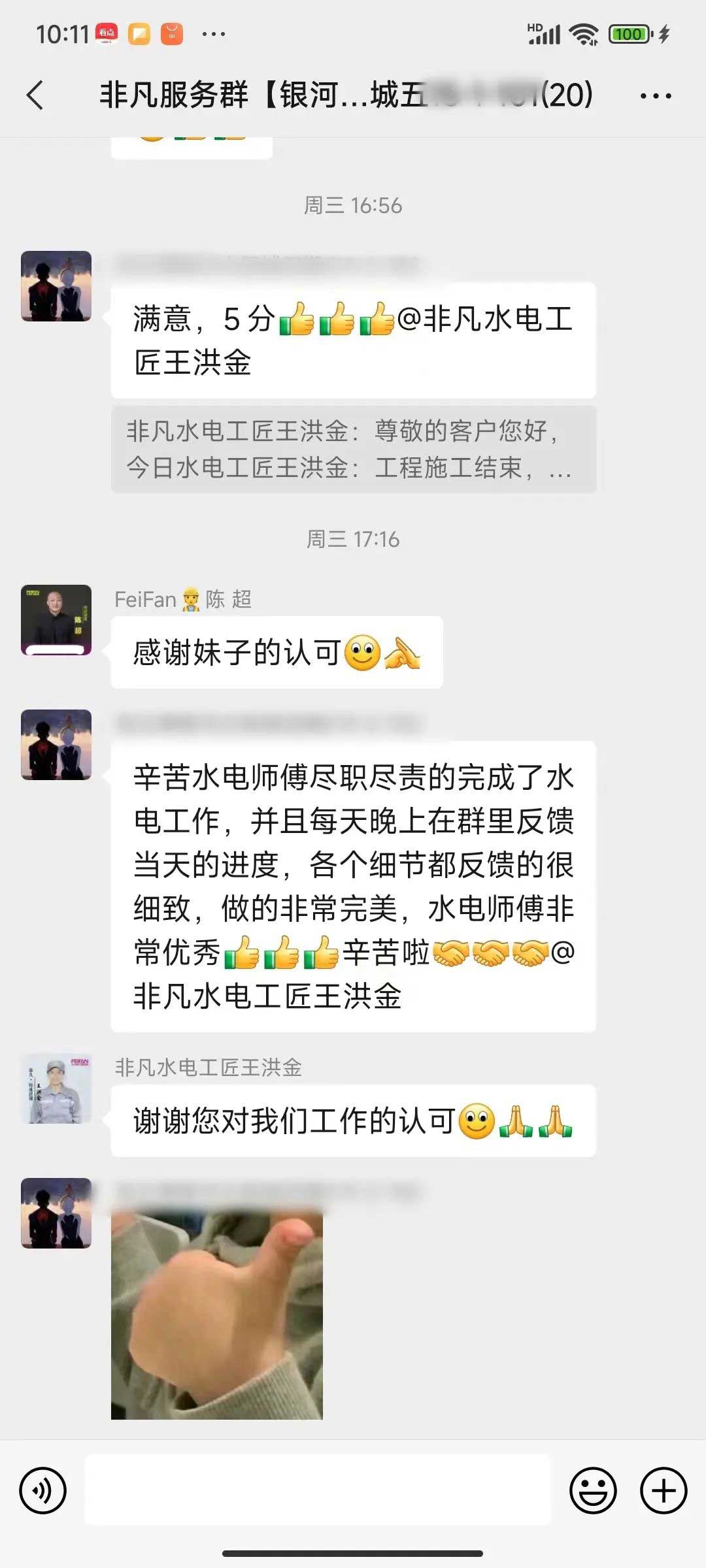Viewport: 706px width, 1568px height.
Task: View the thumbs-up photo message
Action: point(217,1315)
